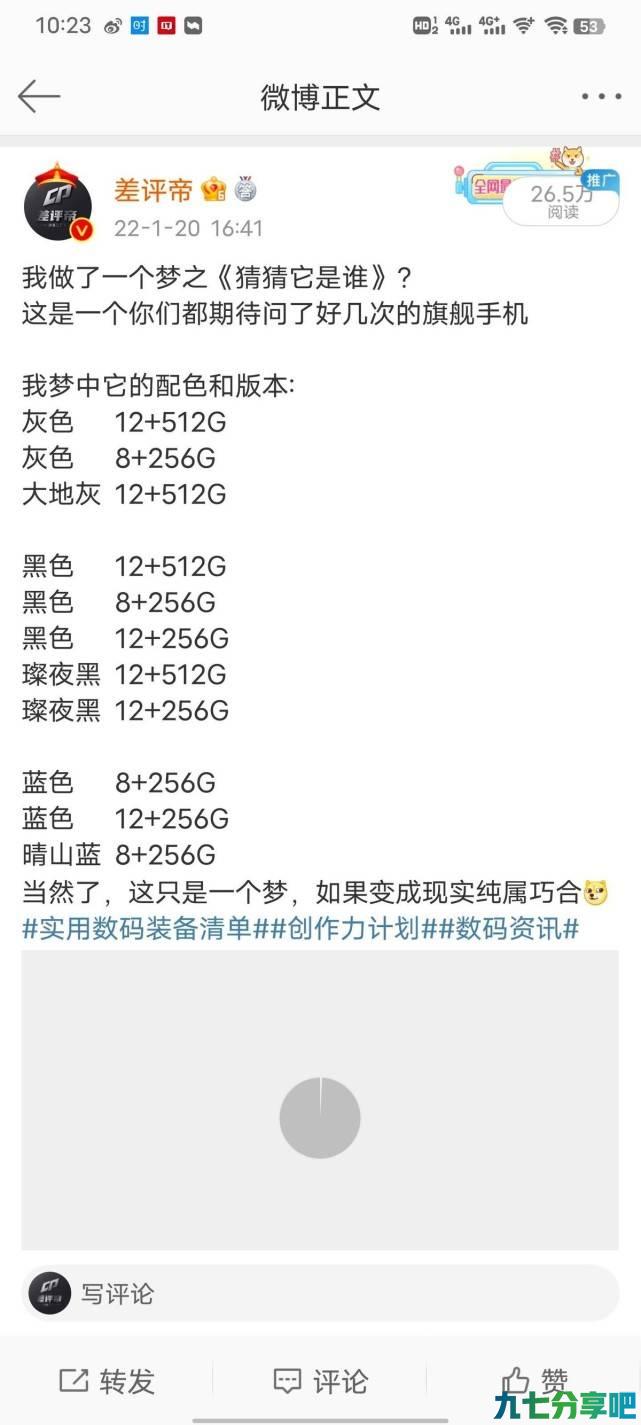Repost with the 转发 button
This screenshot has width=641, height=1425.
(x=108, y=1381)
